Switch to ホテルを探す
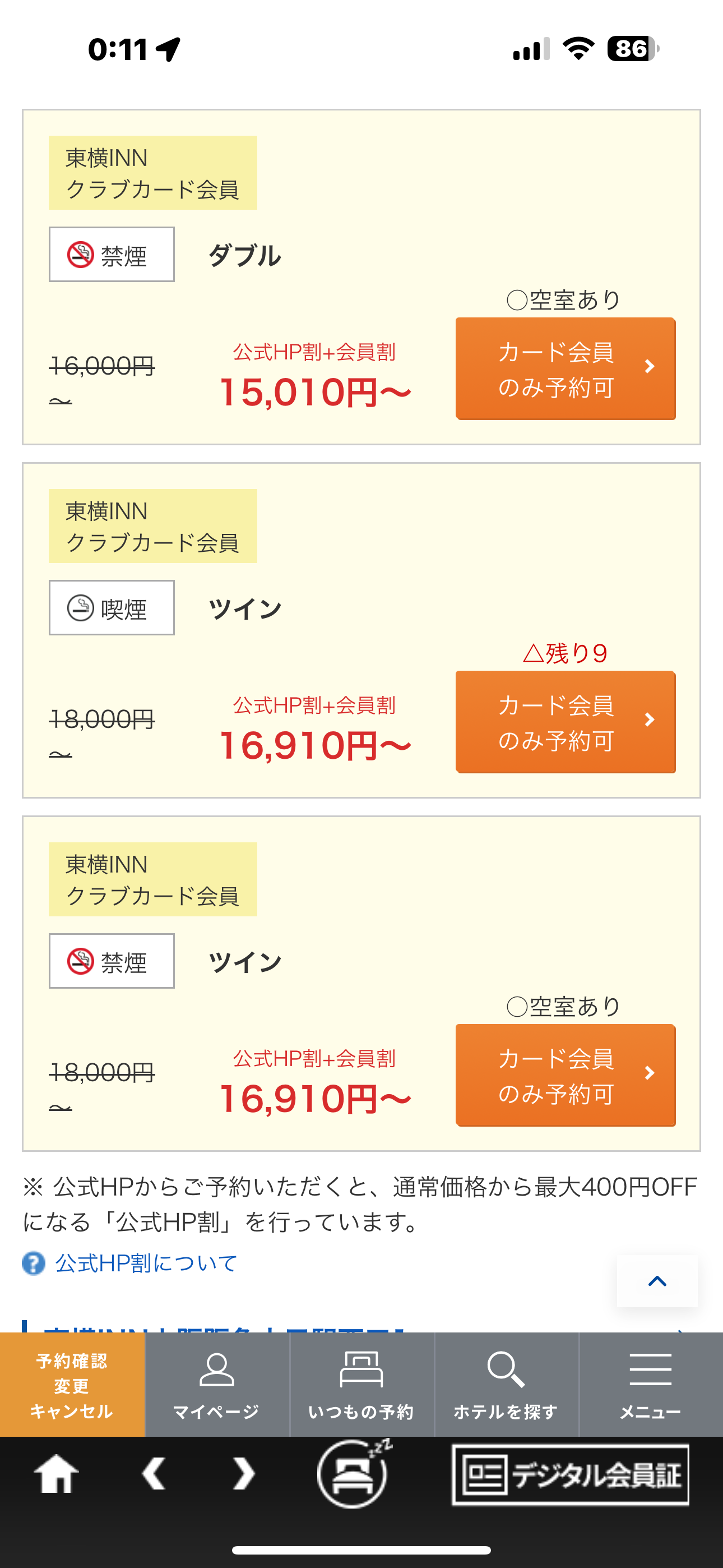 click(506, 1386)
